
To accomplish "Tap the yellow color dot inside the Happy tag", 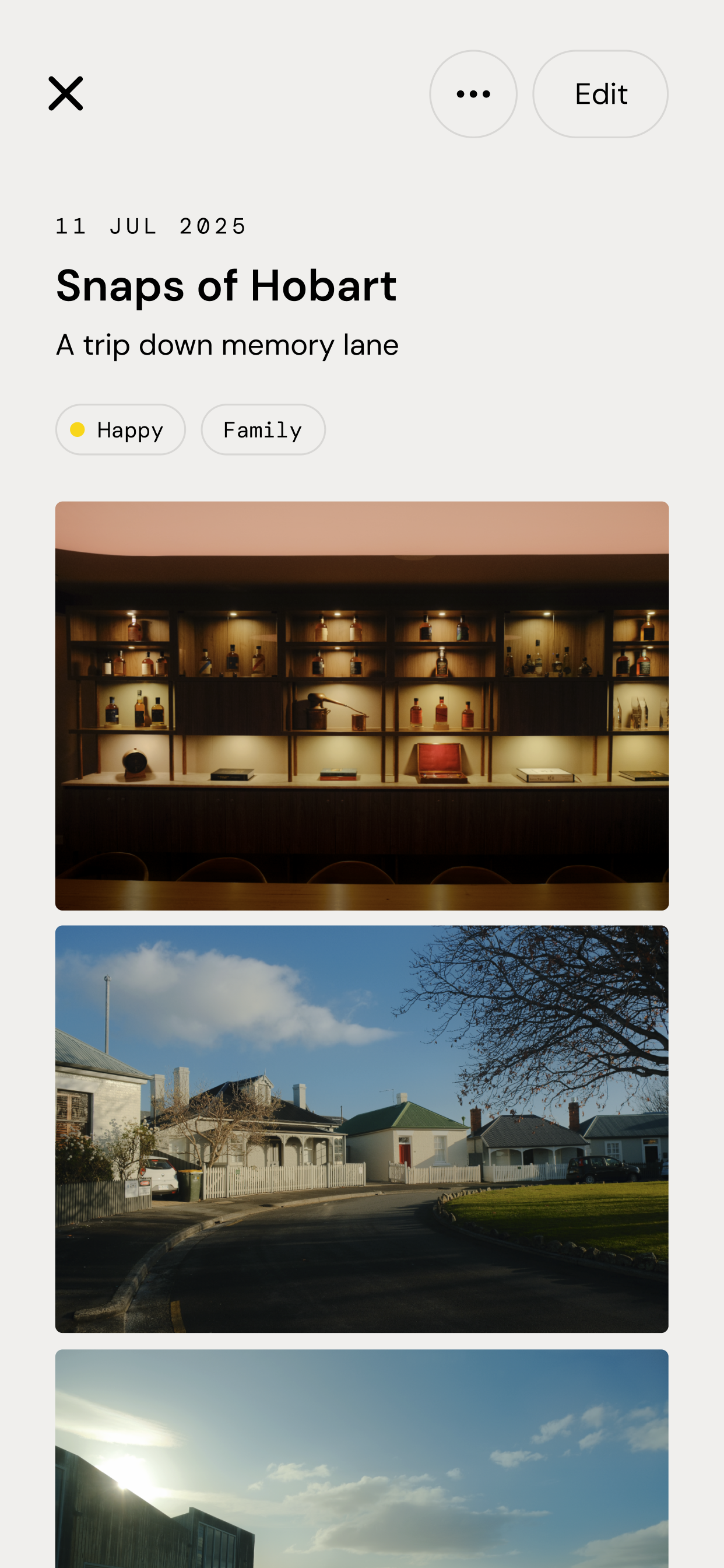I will click(x=78, y=429).
